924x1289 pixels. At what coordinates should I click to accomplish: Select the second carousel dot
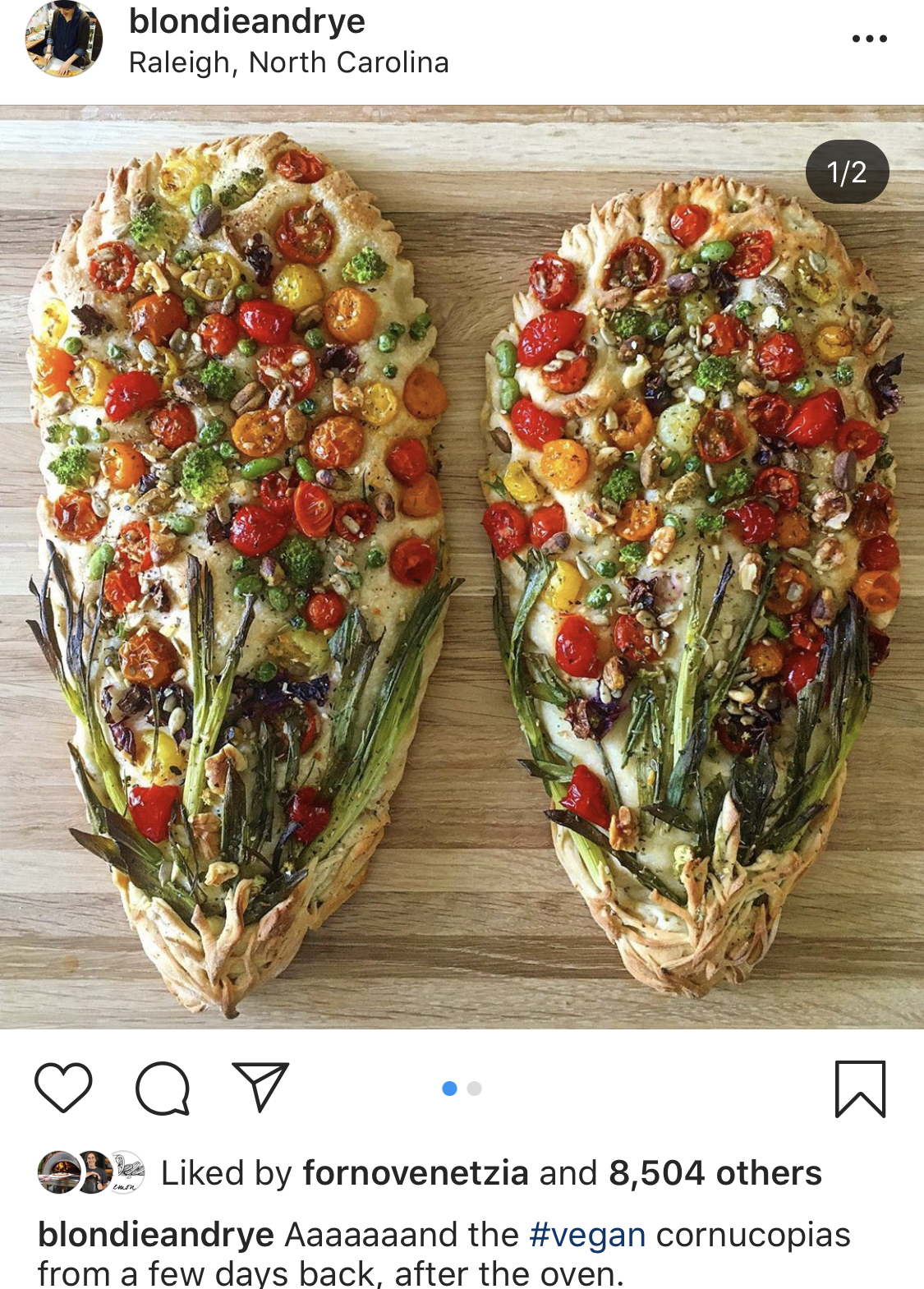pos(472,1087)
